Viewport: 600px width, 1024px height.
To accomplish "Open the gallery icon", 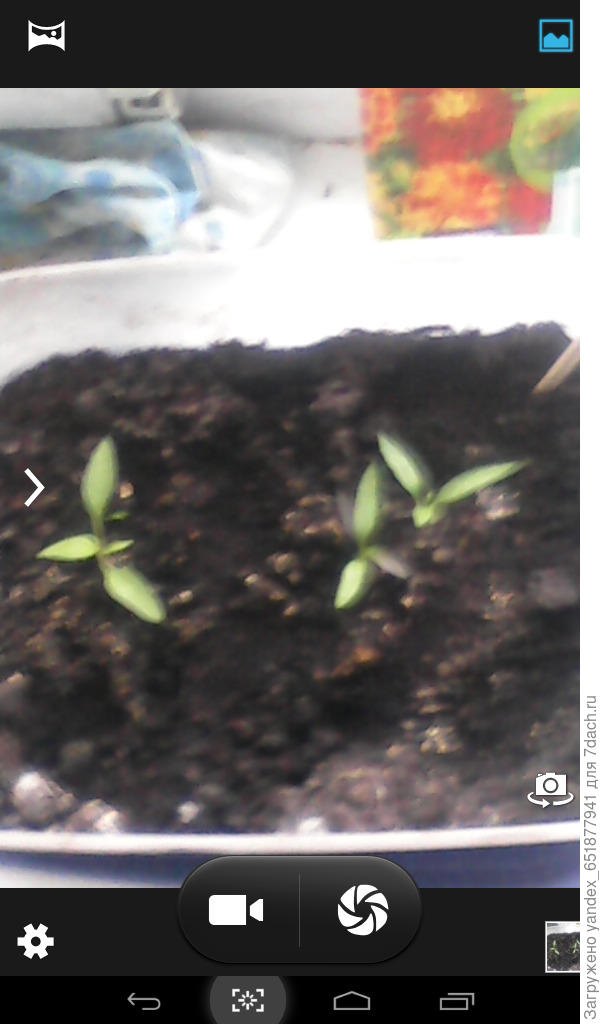I will click(x=556, y=36).
